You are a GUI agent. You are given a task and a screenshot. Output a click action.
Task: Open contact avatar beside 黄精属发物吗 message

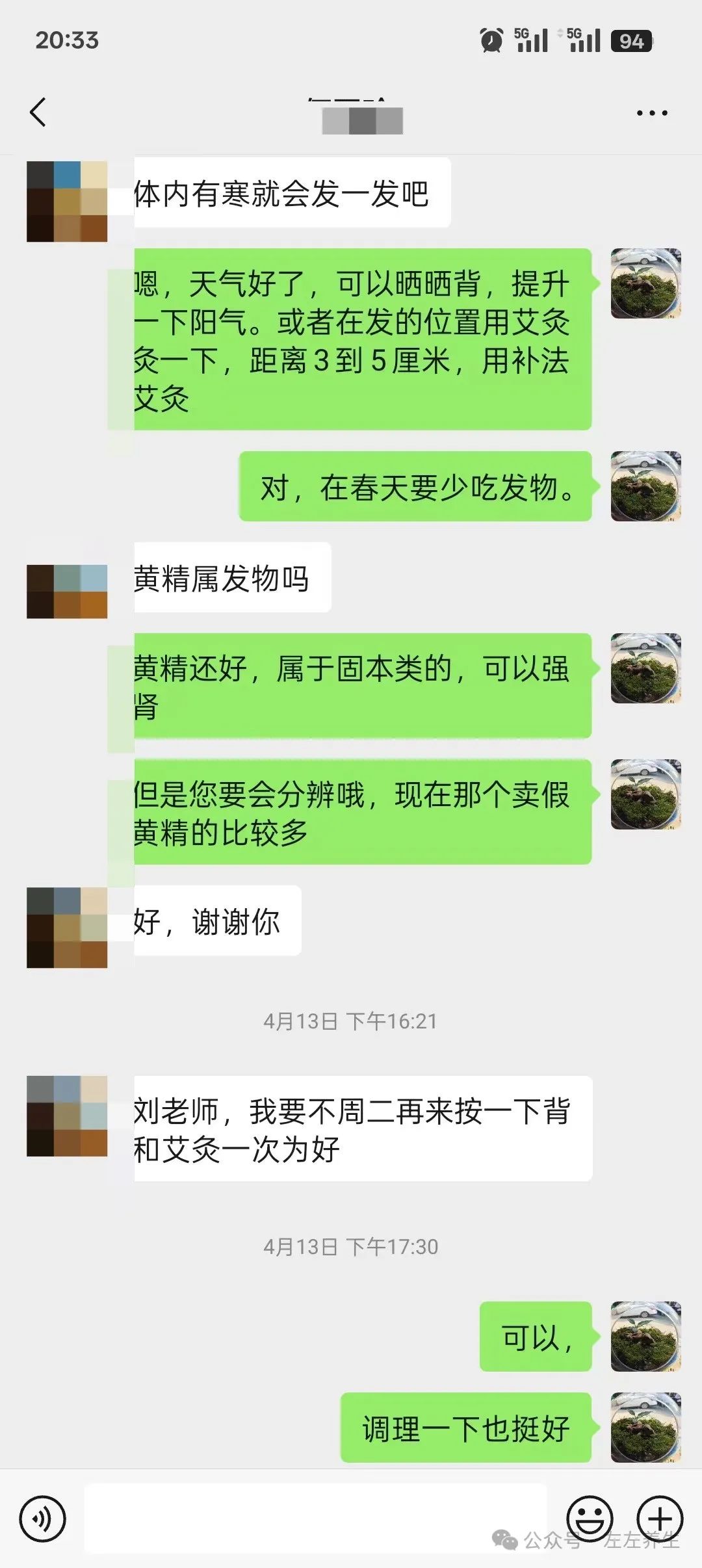(67, 591)
